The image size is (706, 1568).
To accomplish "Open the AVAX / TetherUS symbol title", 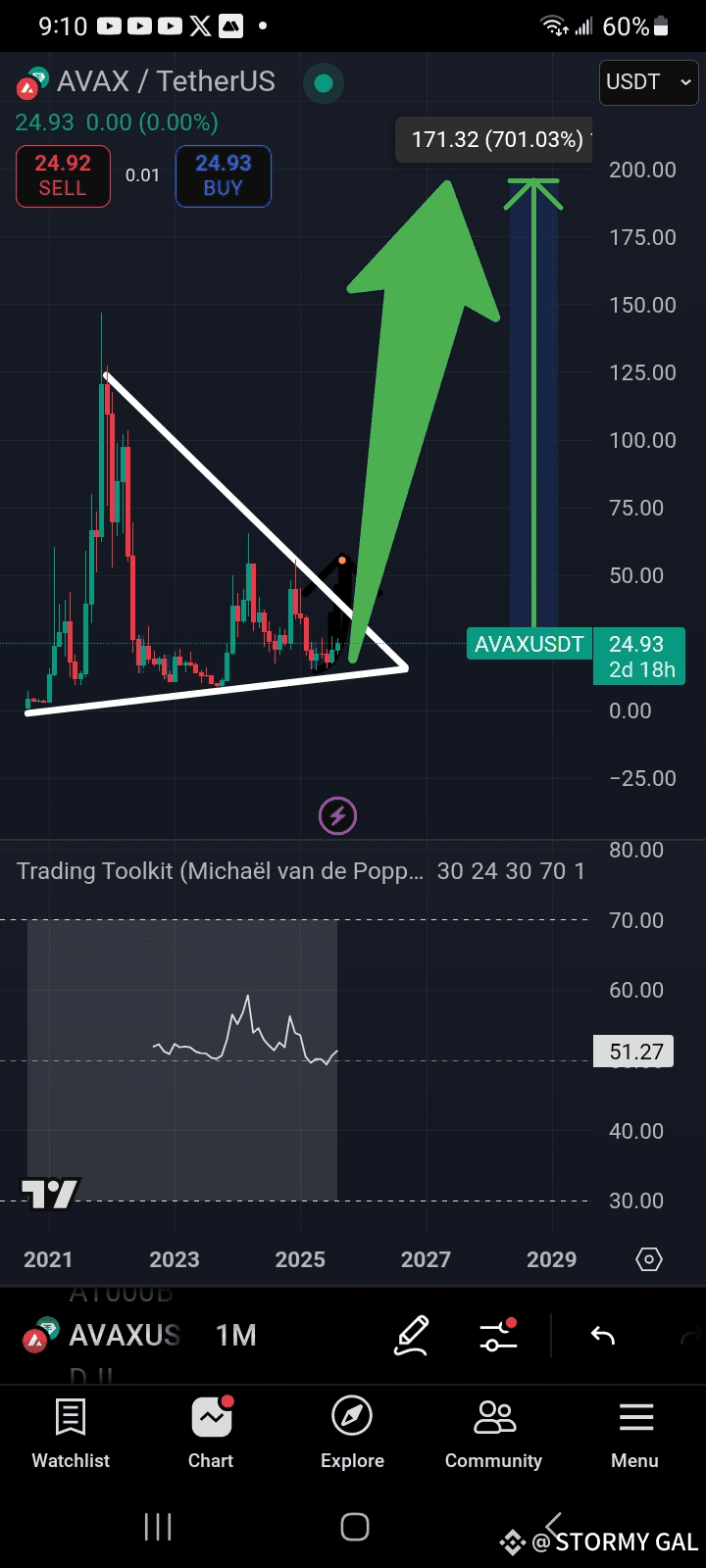I will point(166,81).
